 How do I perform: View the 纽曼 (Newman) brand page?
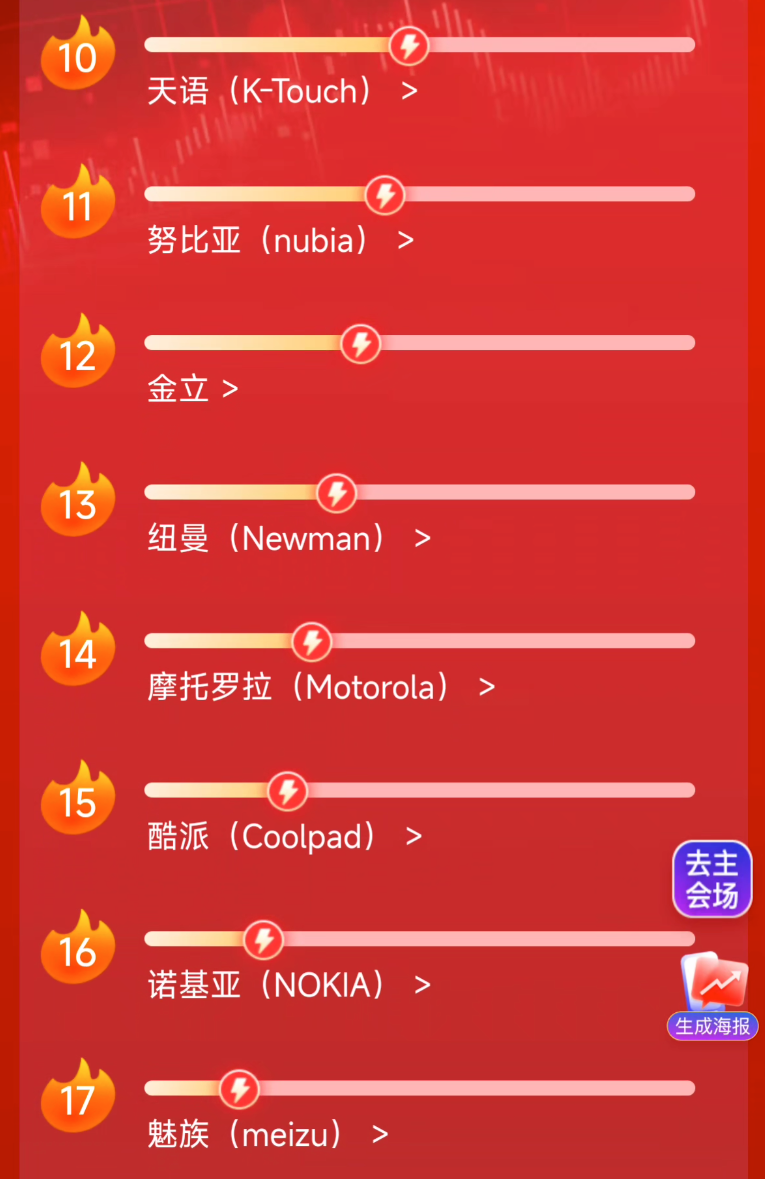pos(288,539)
